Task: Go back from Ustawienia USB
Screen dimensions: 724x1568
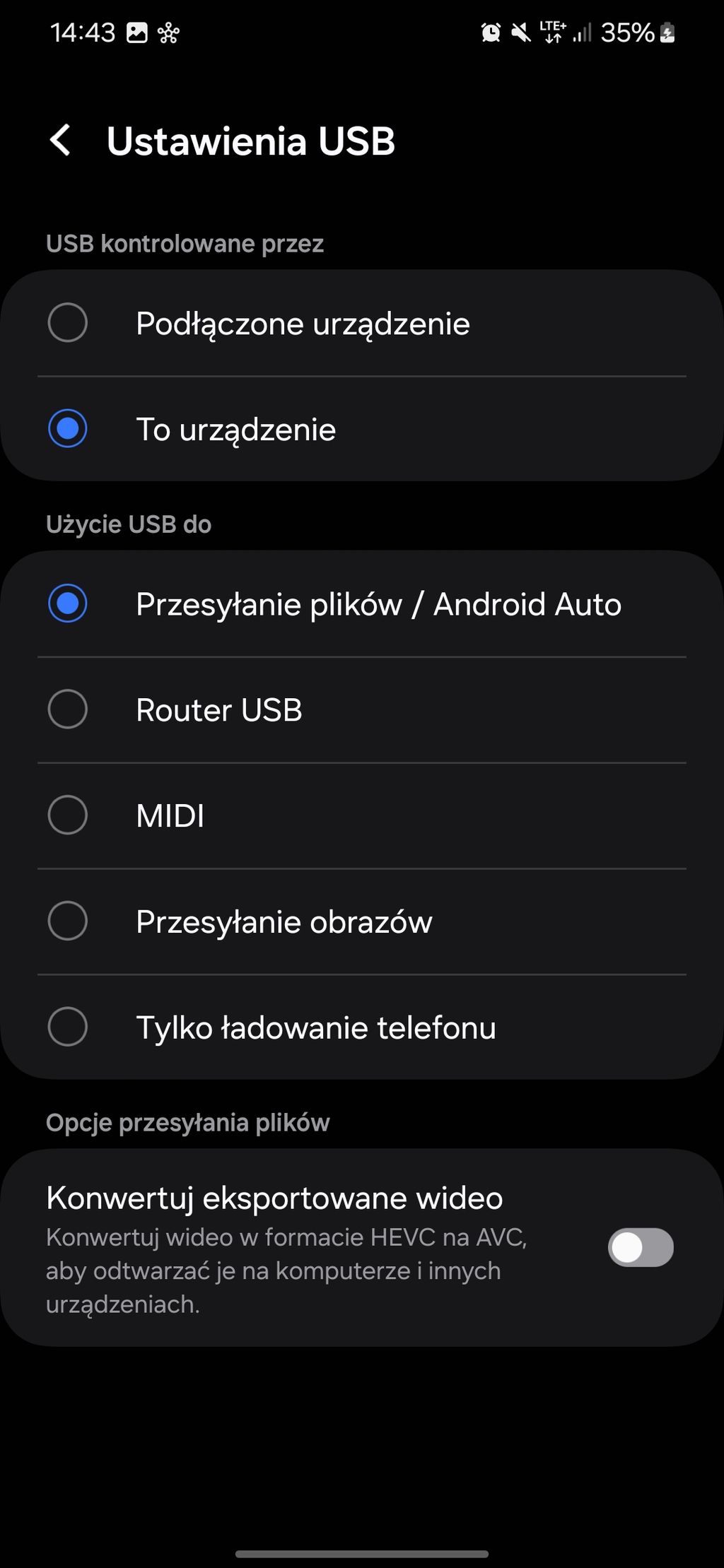Action: click(61, 140)
